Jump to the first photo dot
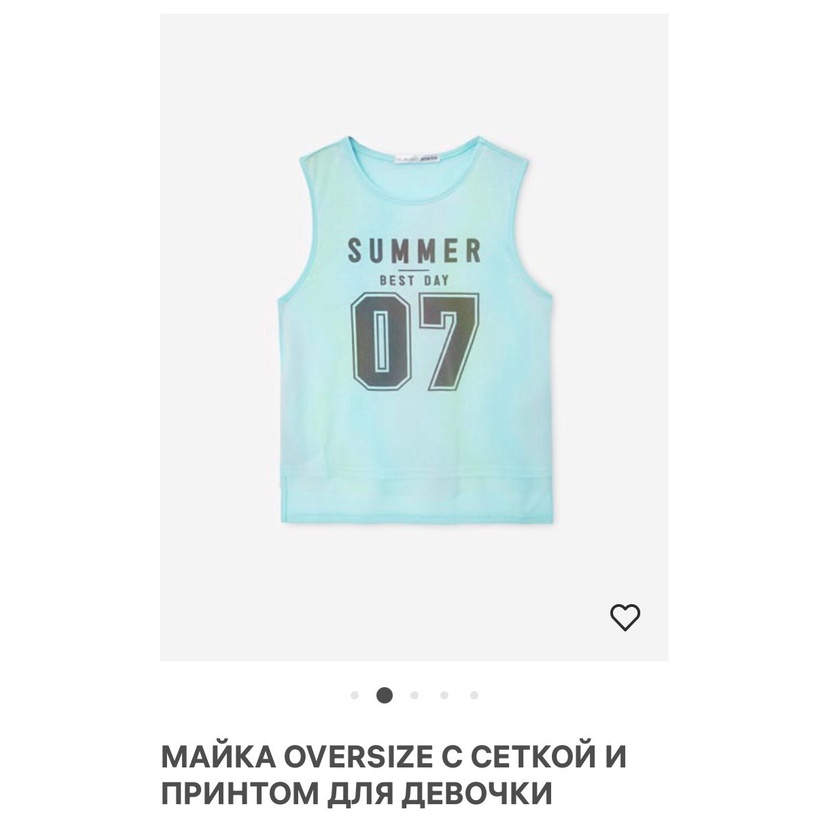Viewport: 828px width, 828px height. [355, 695]
